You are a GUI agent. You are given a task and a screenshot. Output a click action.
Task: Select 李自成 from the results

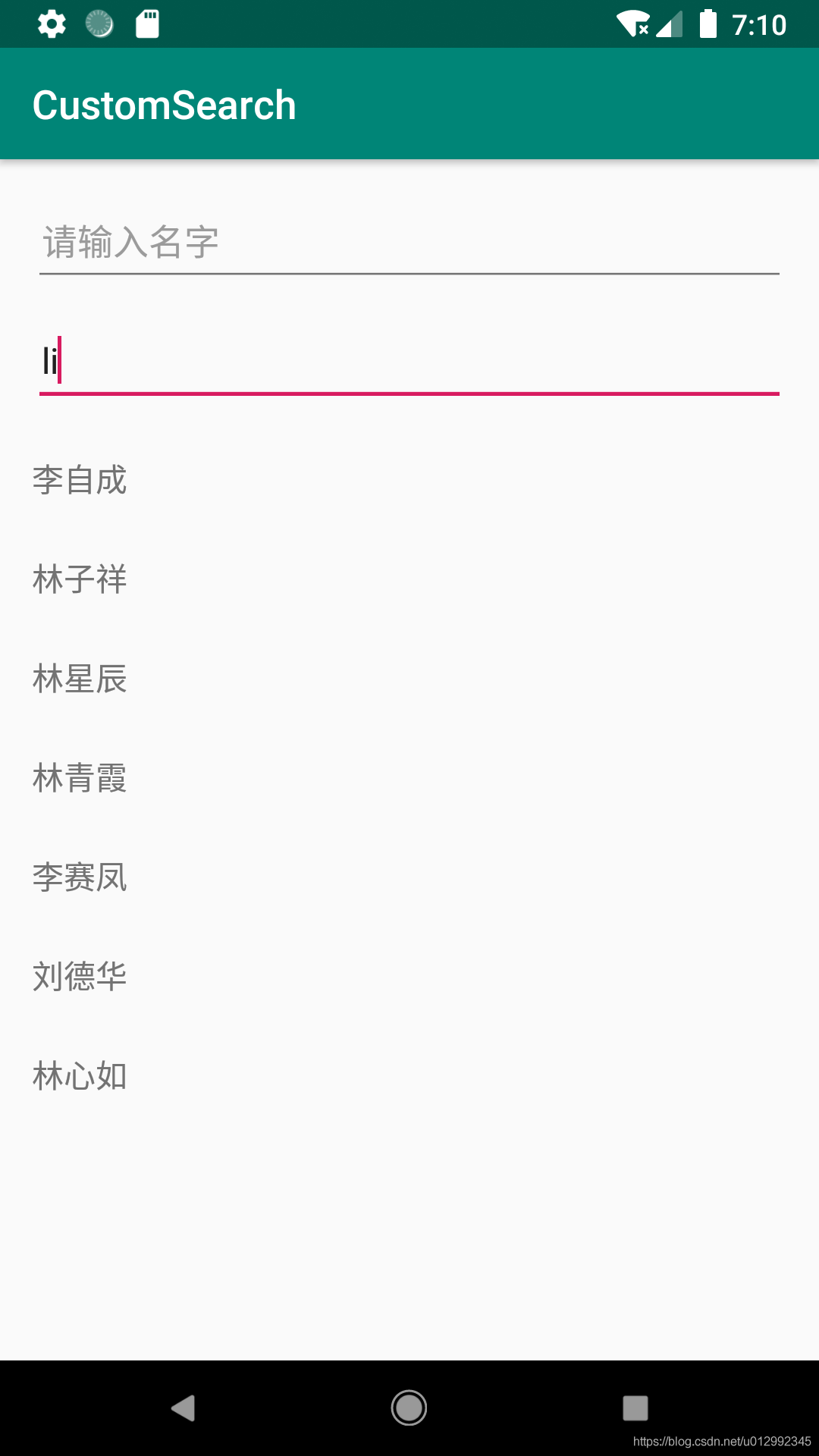coord(80,480)
